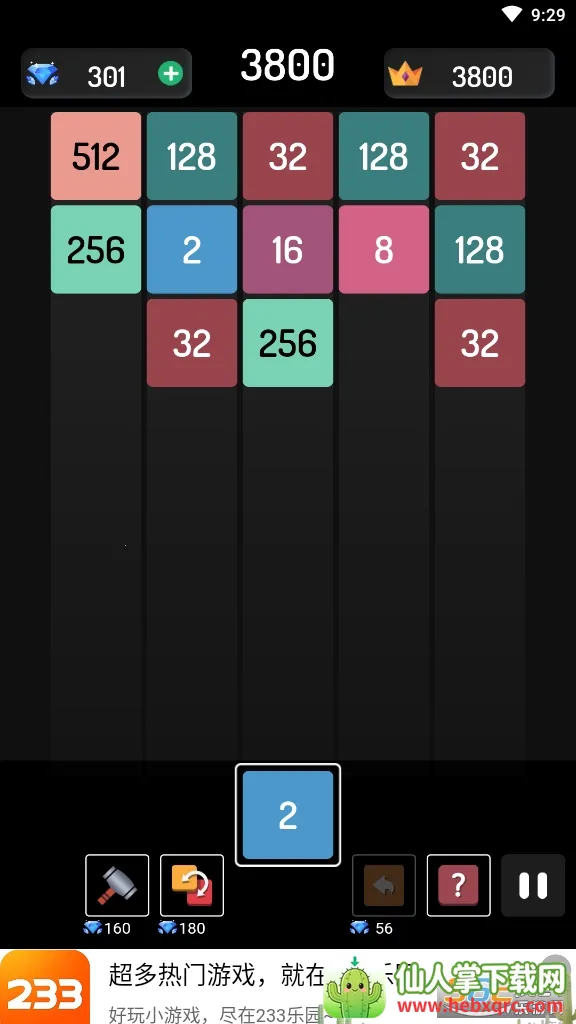Open the 233 games advertisement banner
The width and height of the screenshot is (576, 1024).
pyautogui.click(x=288, y=987)
